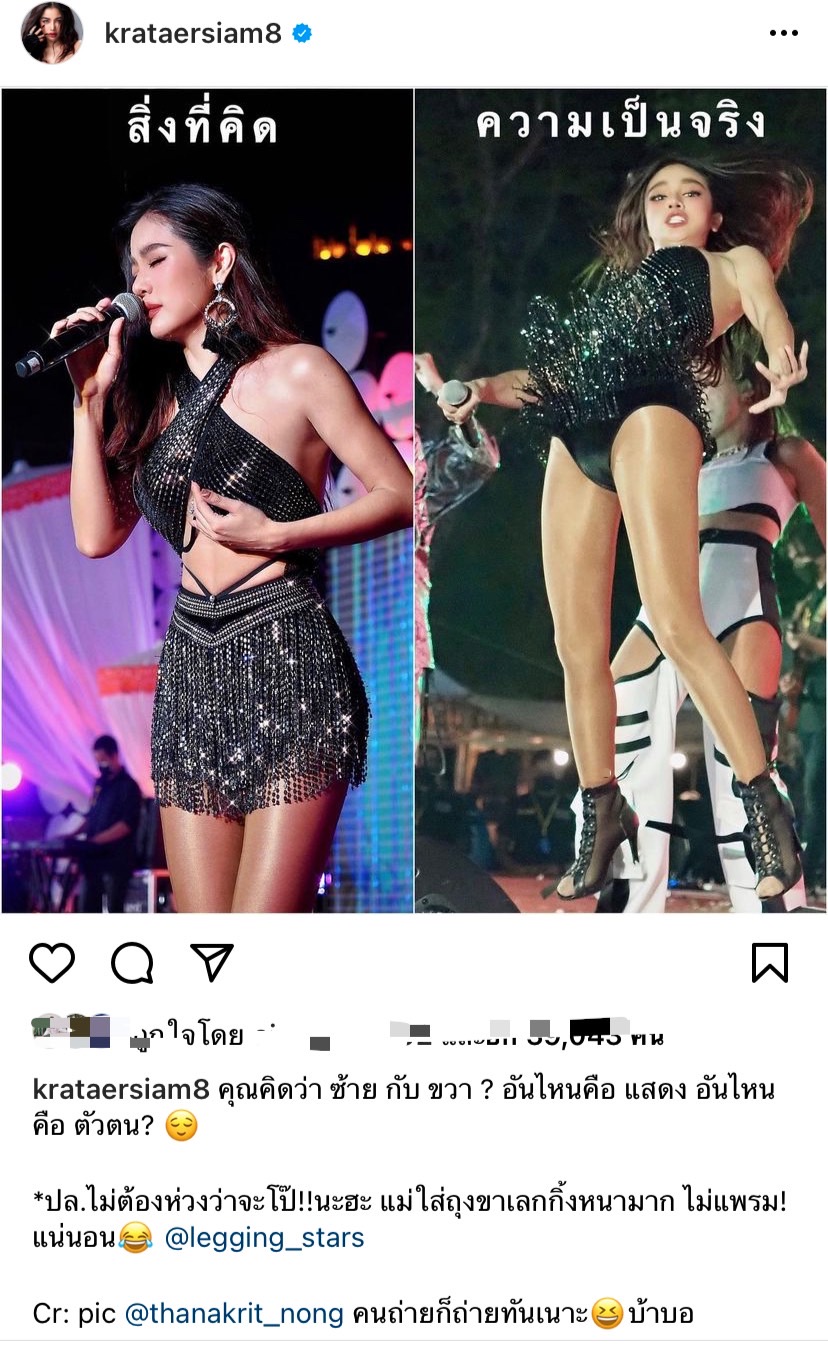Share the post via paper plane icon

[211, 962]
